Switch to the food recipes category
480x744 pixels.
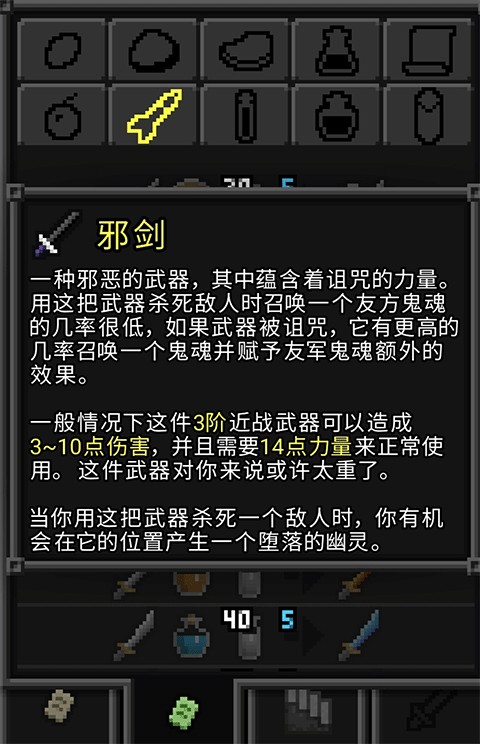245,50
